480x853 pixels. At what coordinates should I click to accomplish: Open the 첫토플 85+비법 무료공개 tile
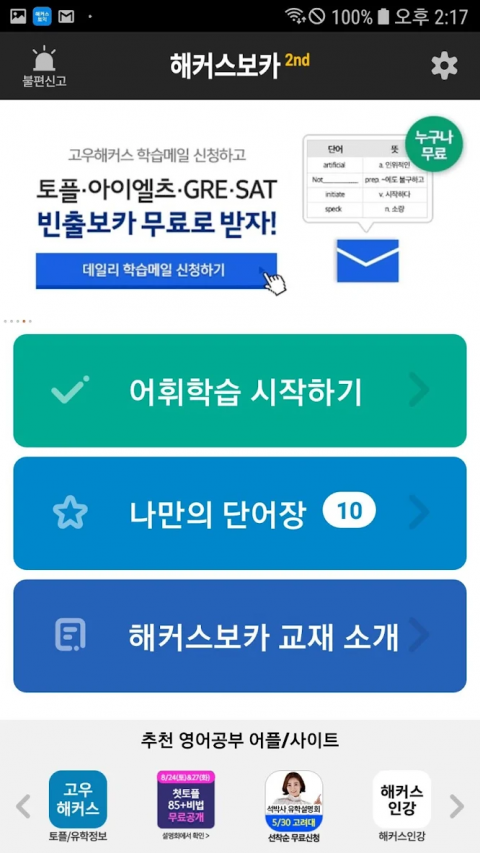186,806
